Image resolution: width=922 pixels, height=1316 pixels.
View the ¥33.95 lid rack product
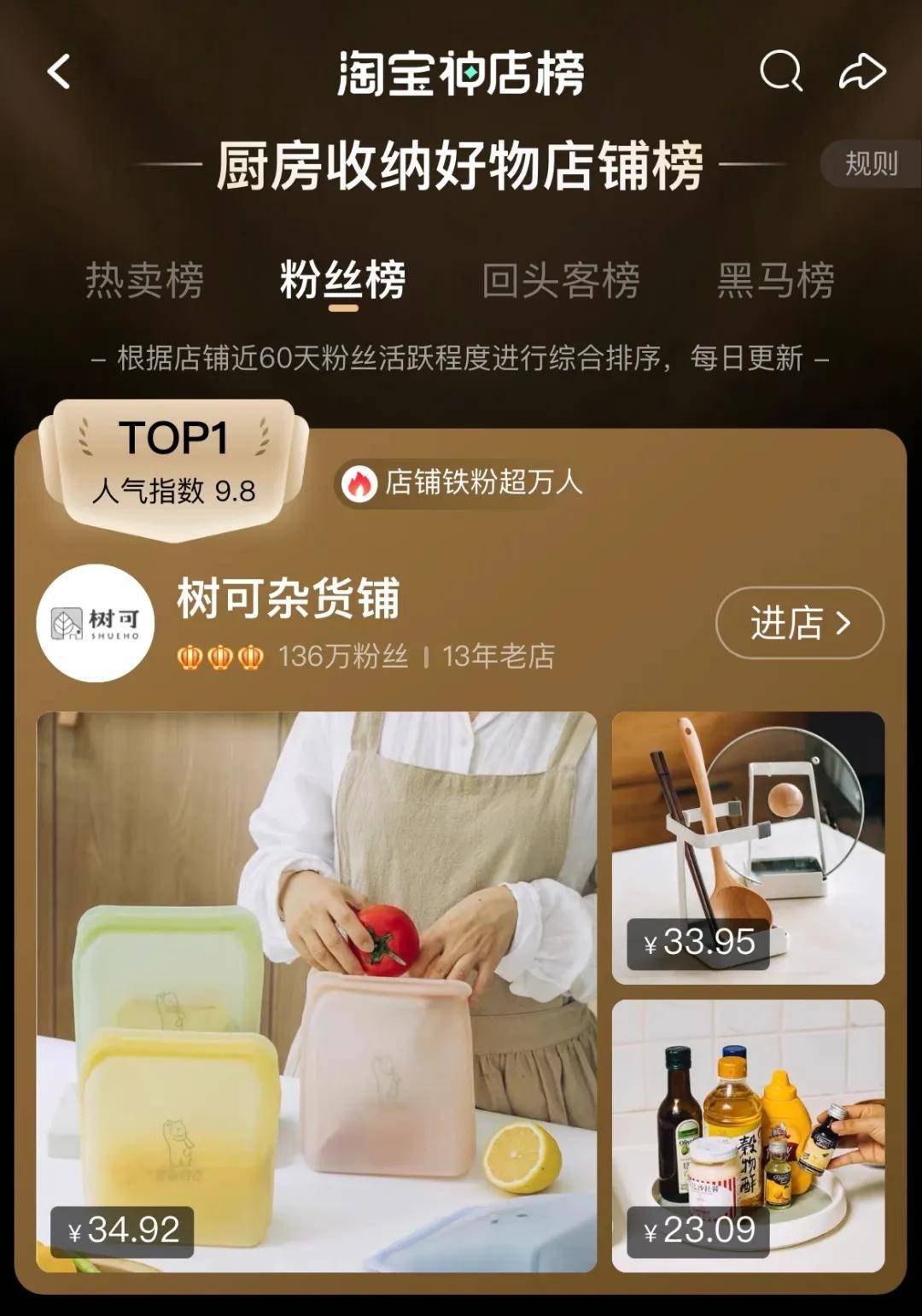tap(748, 847)
